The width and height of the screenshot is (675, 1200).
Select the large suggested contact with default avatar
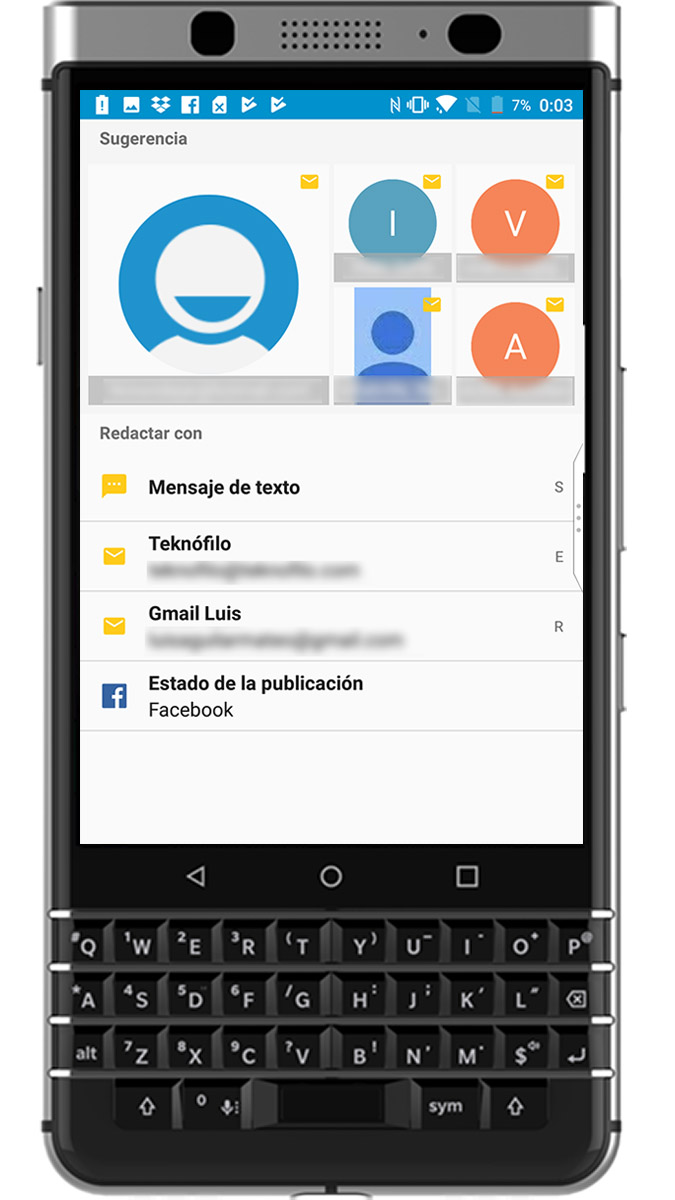pos(208,285)
